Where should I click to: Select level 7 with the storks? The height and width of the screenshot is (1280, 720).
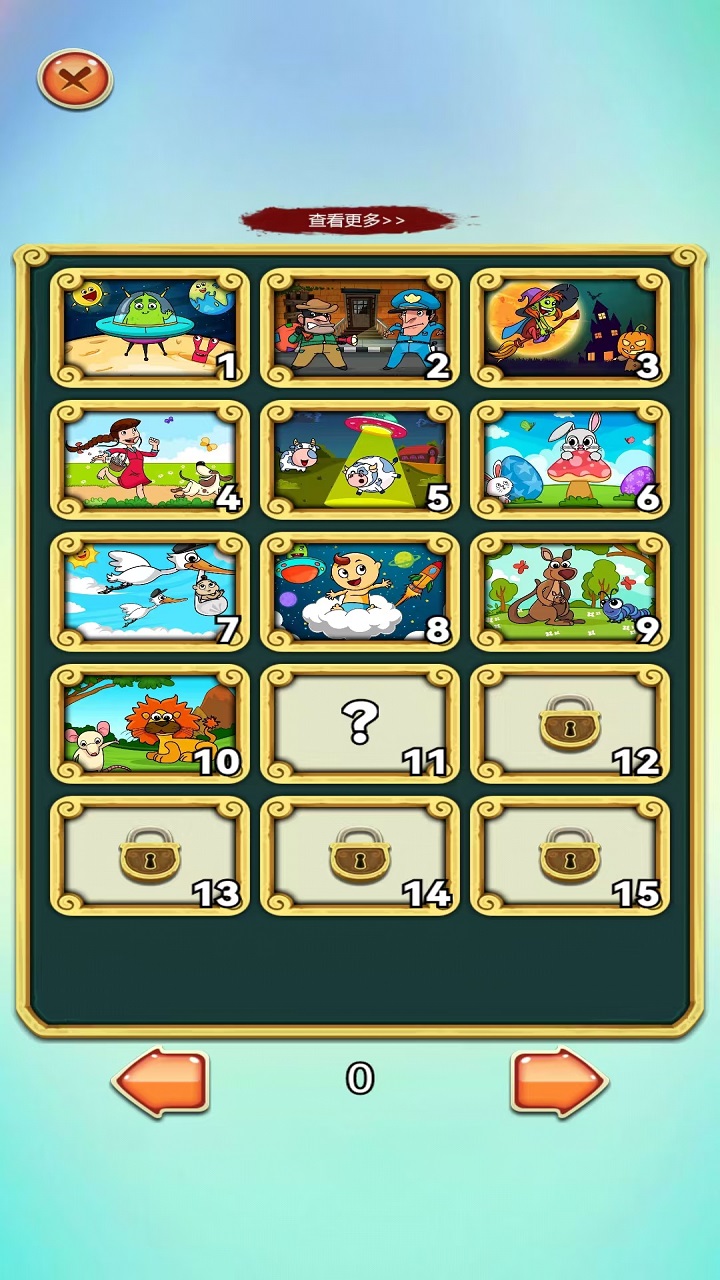pos(150,592)
